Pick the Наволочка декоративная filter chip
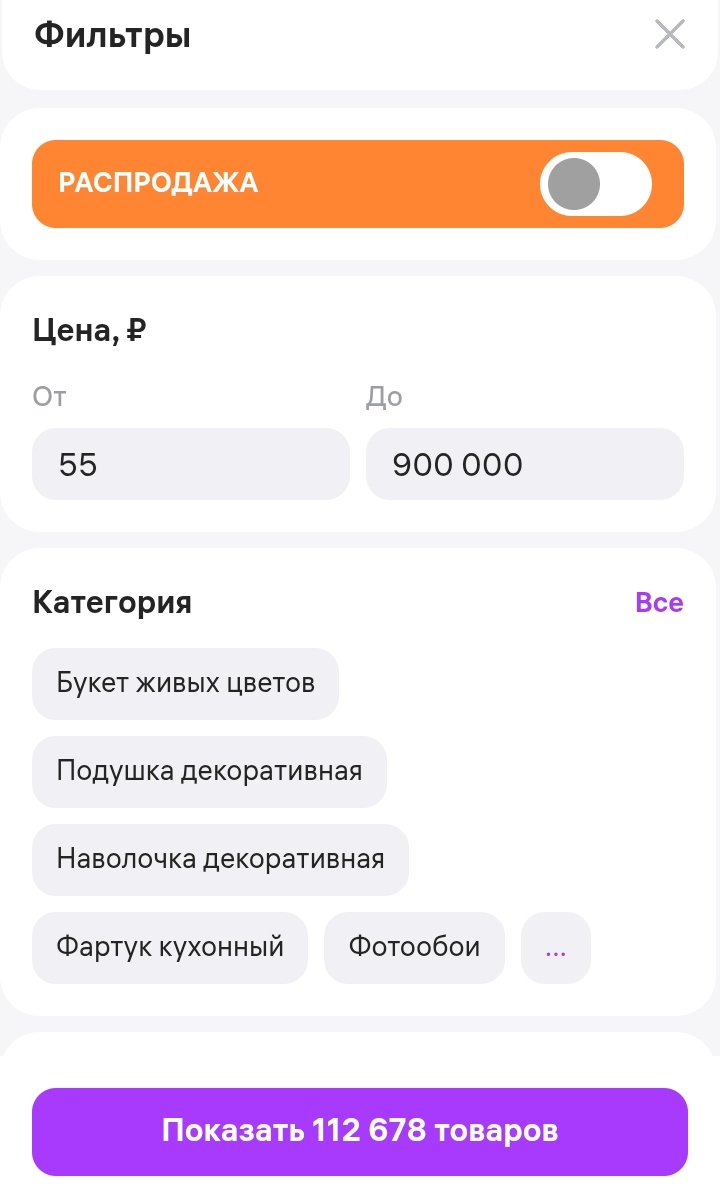 pyautogui.click(x=220, y=859)
